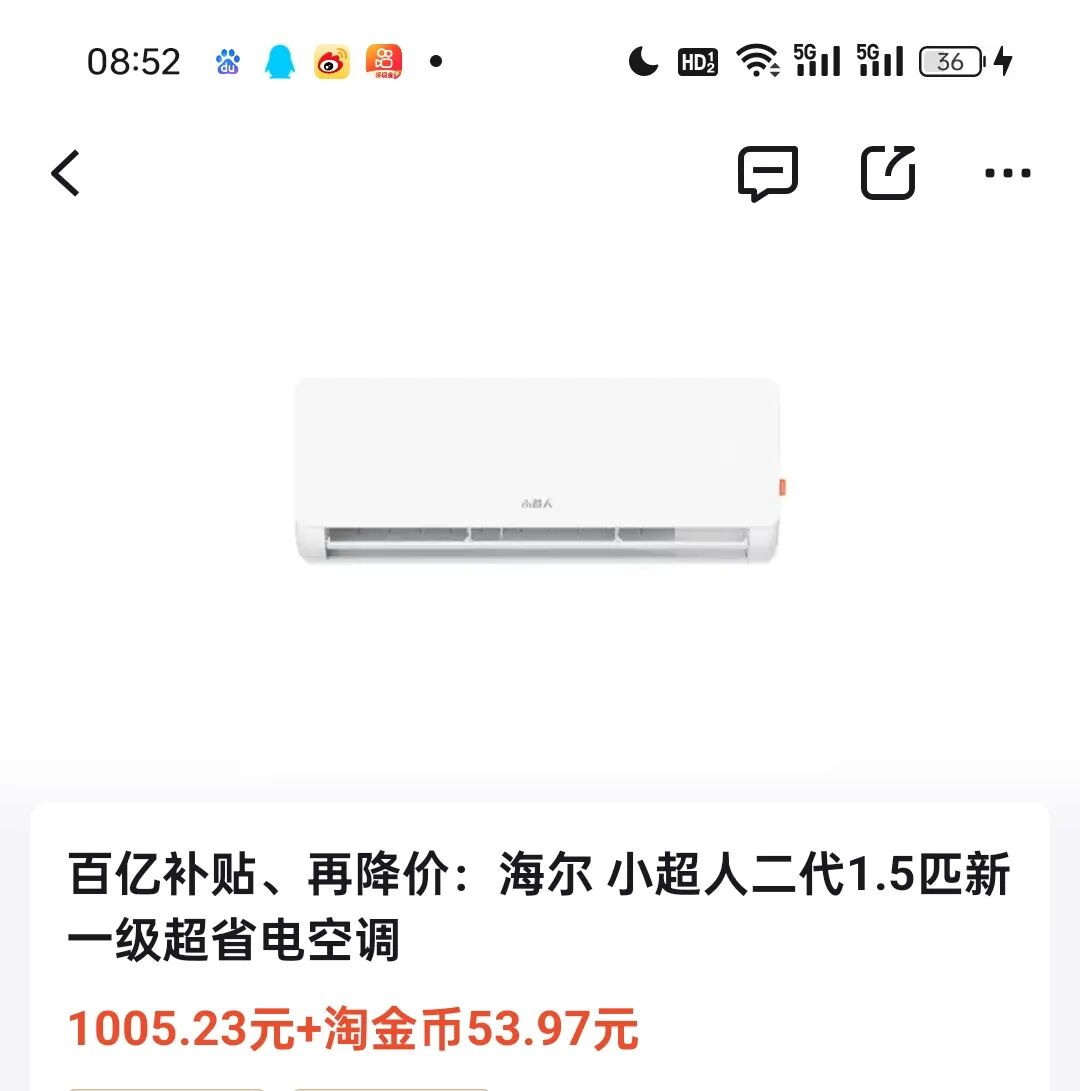Screen dimensions: 1080x1091
Task: Open the air conditioner product image
Action: [x=540, y=470]
